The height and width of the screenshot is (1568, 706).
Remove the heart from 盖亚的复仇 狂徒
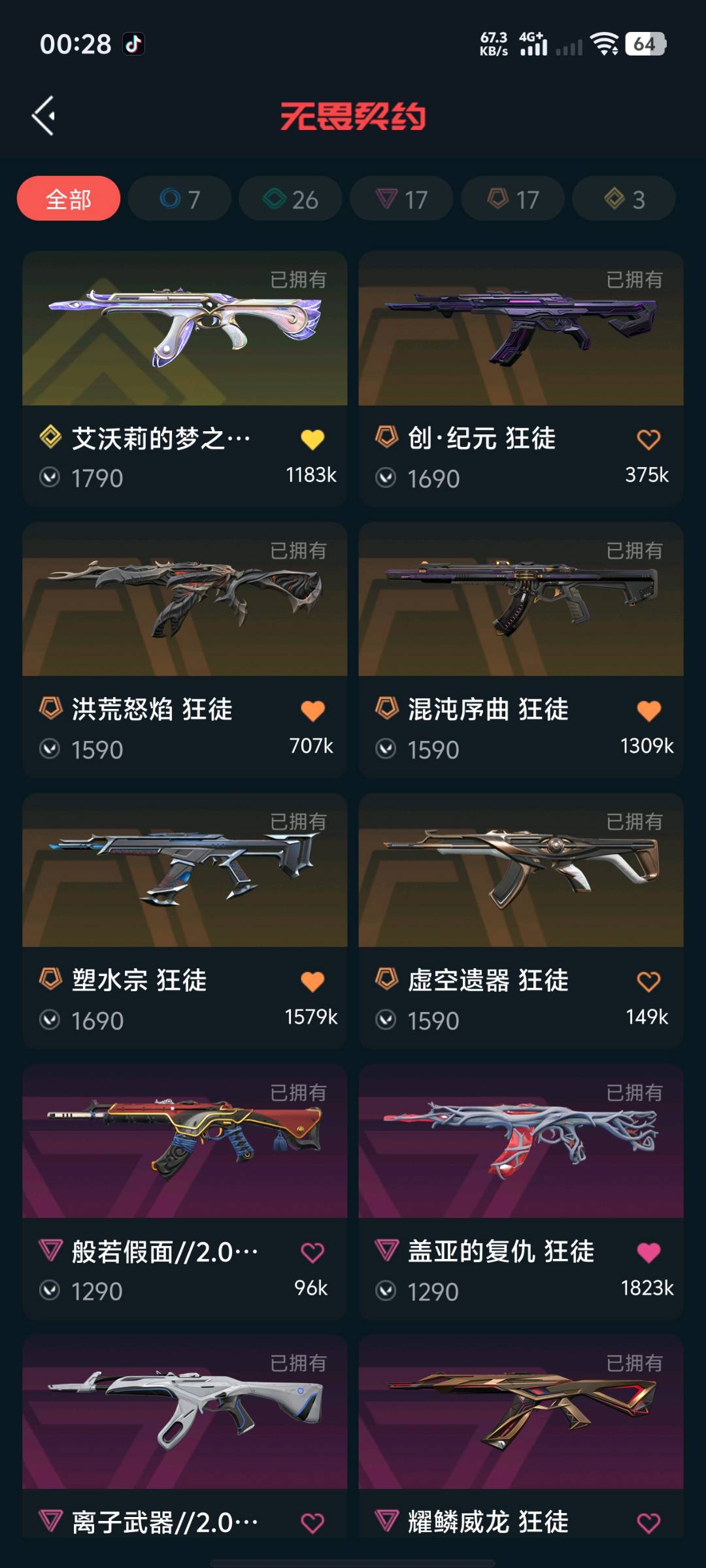(x=648, y=1252)
